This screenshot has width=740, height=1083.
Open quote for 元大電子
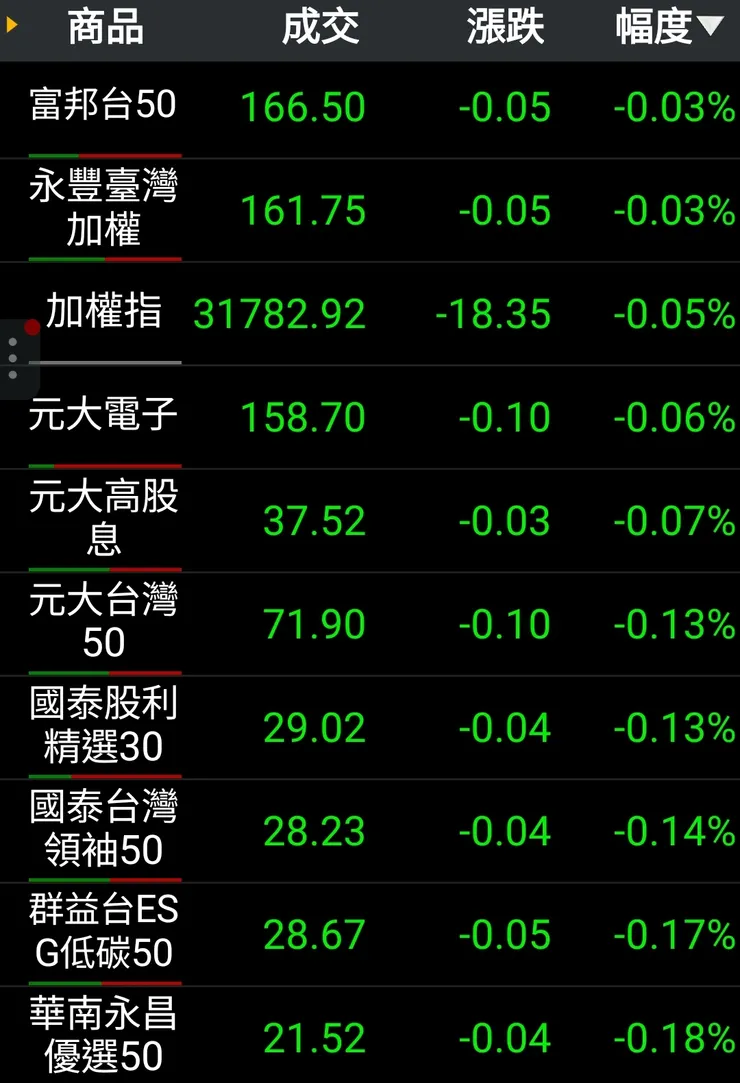[104, 416]
